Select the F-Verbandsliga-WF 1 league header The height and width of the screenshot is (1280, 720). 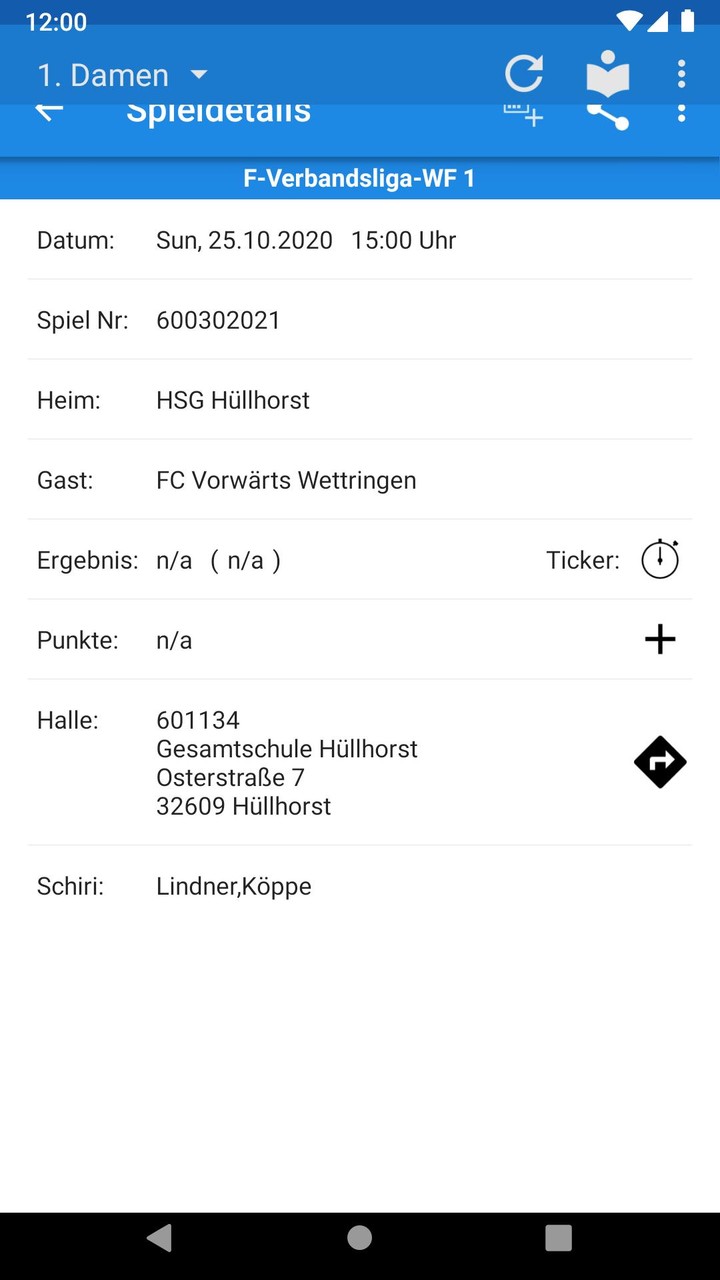click(360, 179)
